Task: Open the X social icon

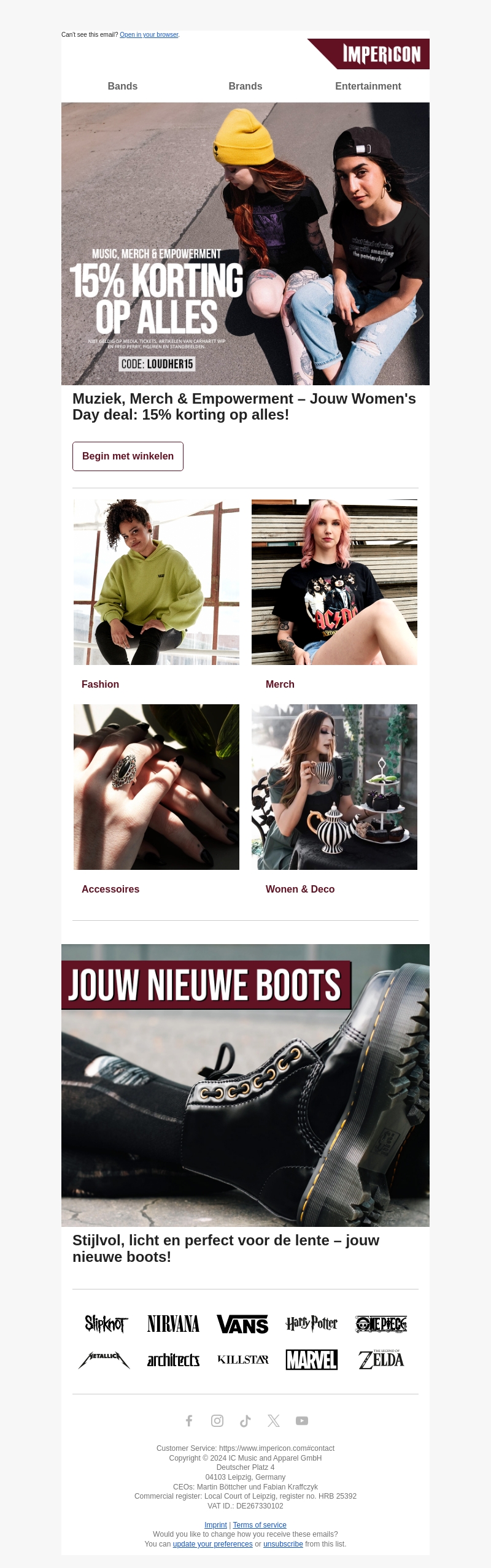Action: 274,1421
